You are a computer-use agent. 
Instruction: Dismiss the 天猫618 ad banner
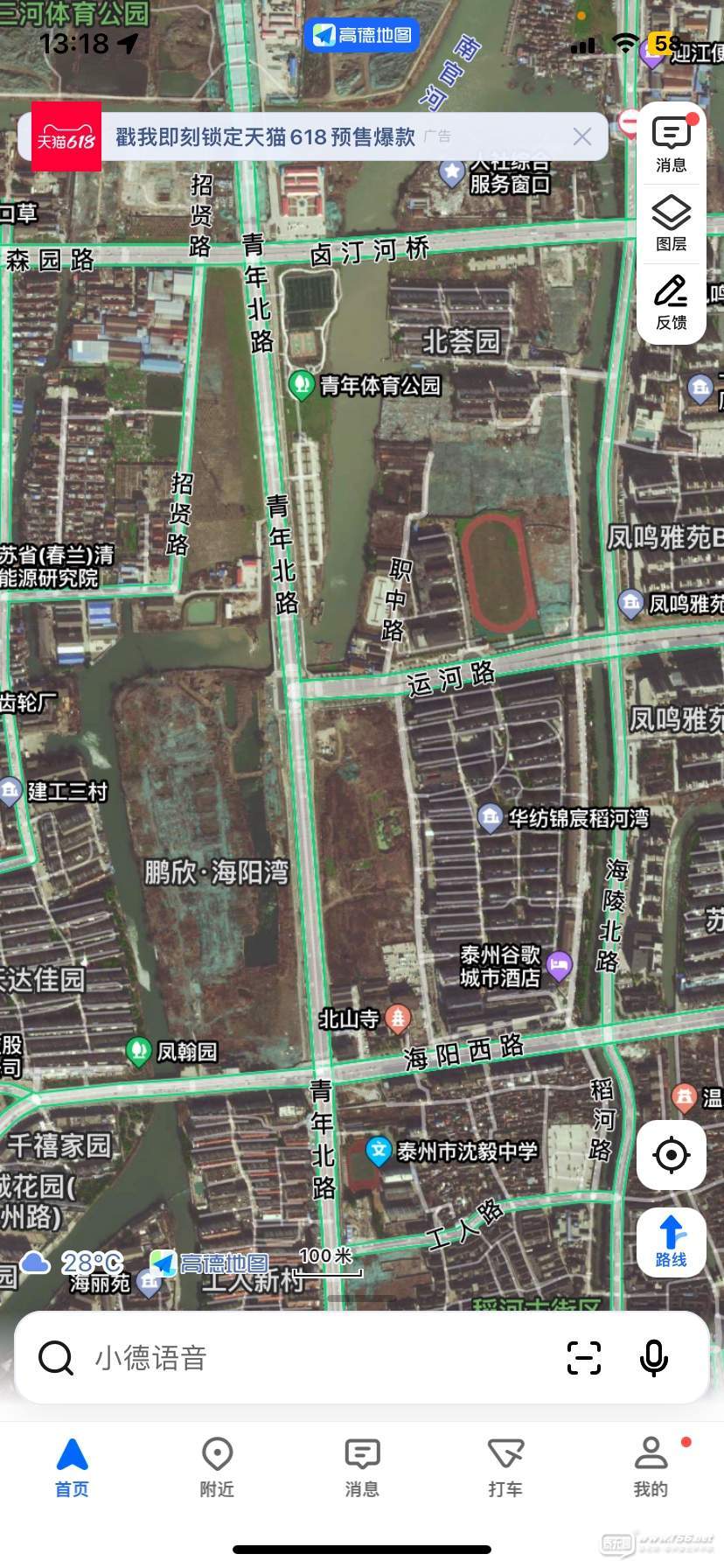pyautogui.click(x=582, y=136)
